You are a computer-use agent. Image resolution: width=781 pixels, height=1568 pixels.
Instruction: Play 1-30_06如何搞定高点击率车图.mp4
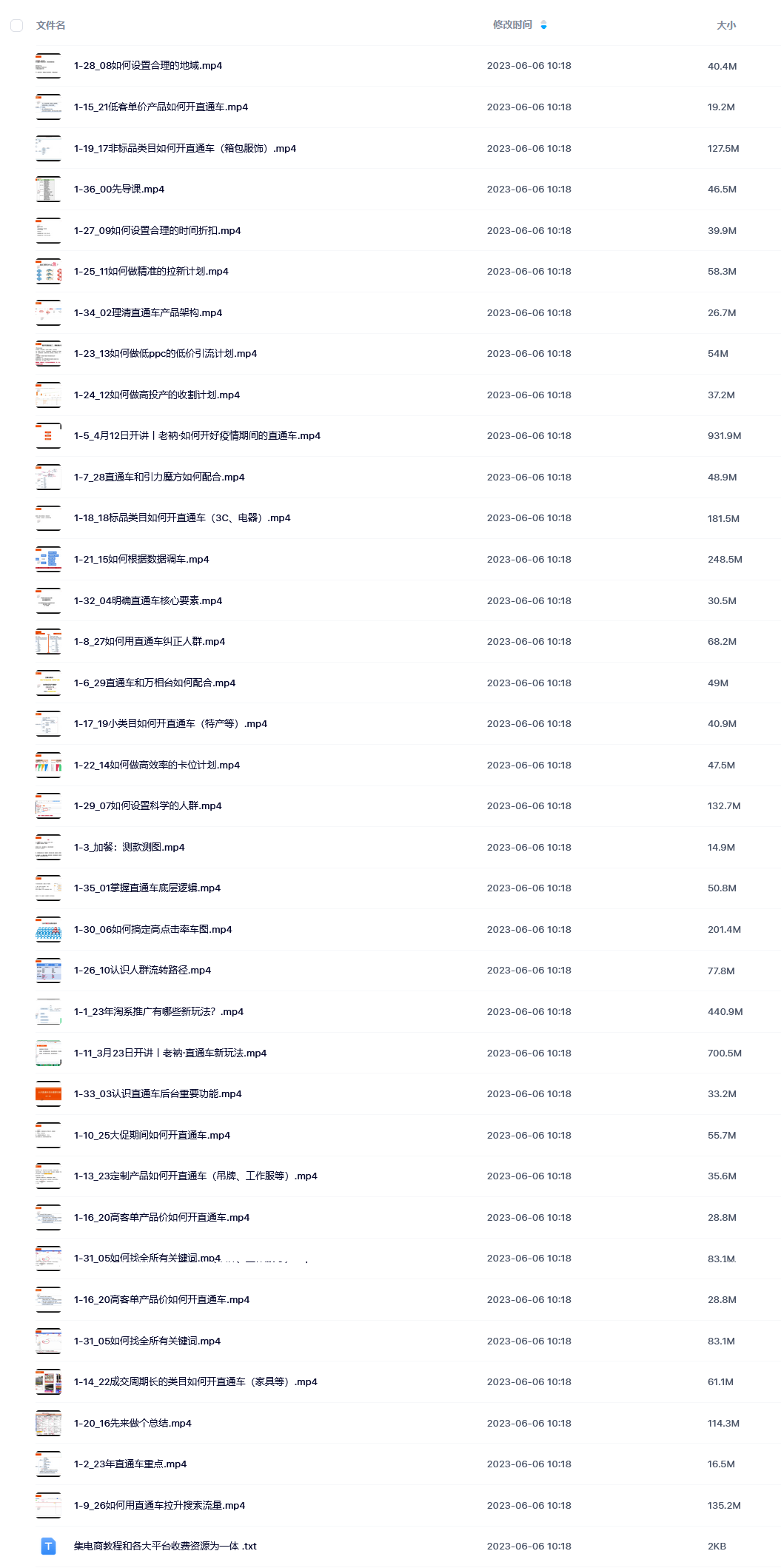click(x=153, y=930)
